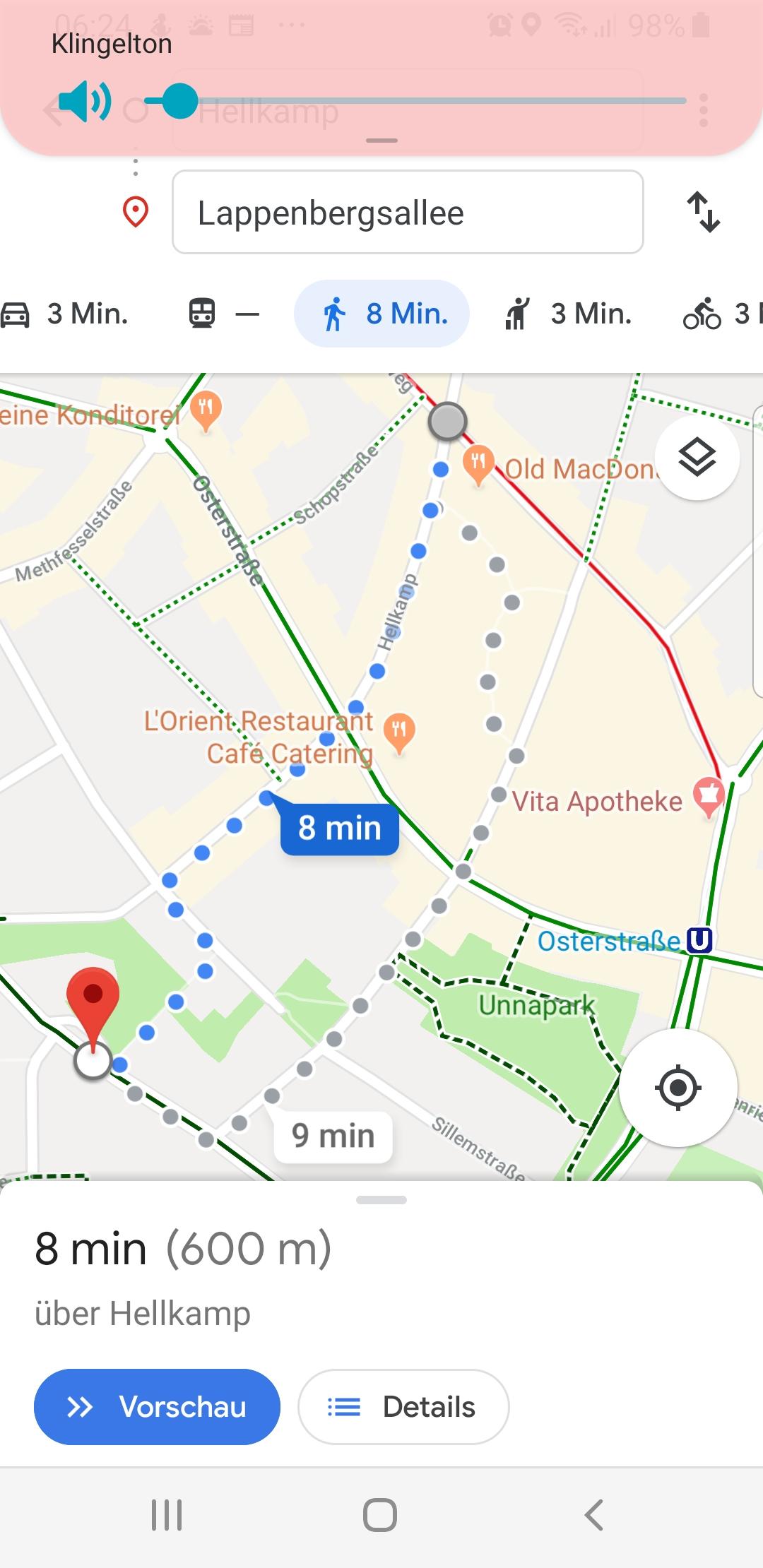Choose the bicycle travel mode
763x1568 pixels.
click(721, 314)
